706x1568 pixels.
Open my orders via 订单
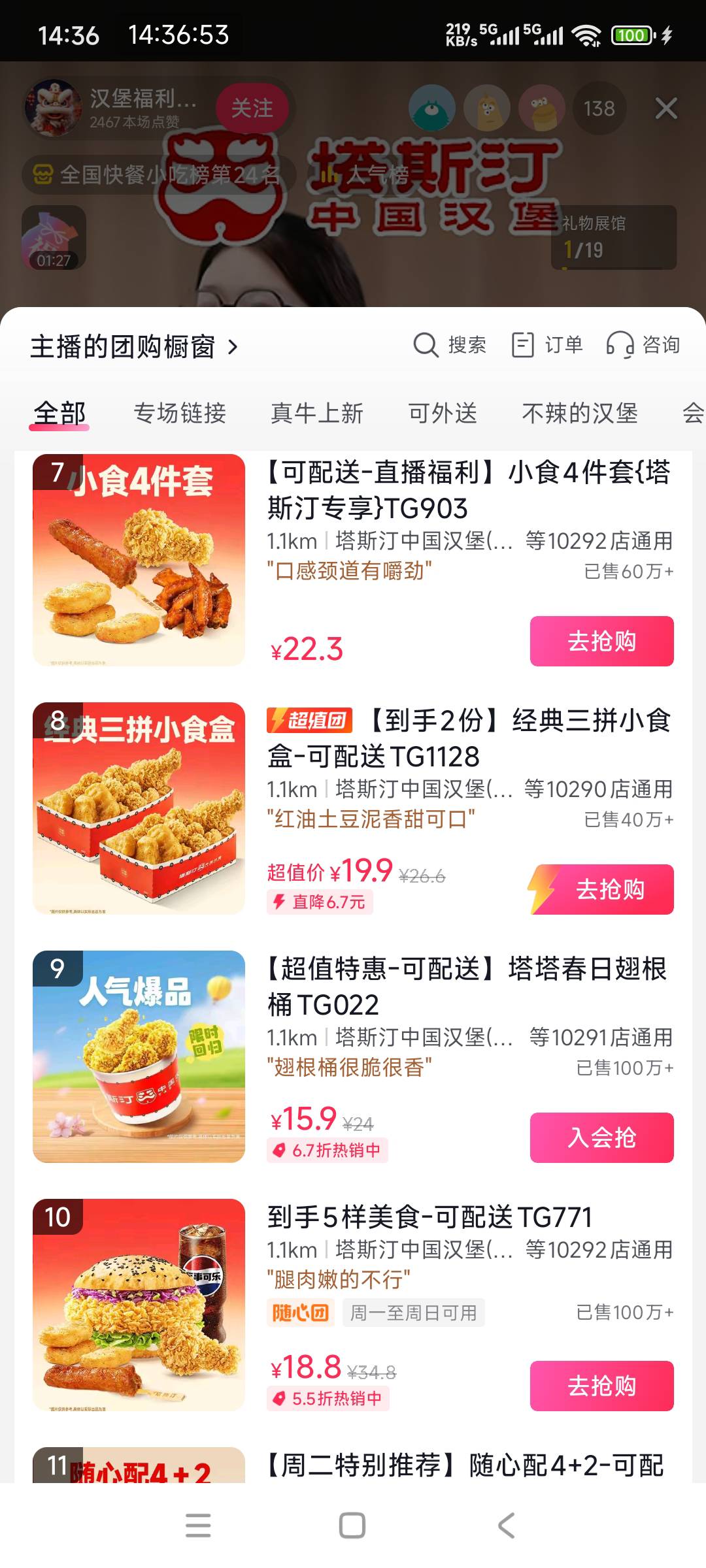pyautogui.click(x=547, y=345)
